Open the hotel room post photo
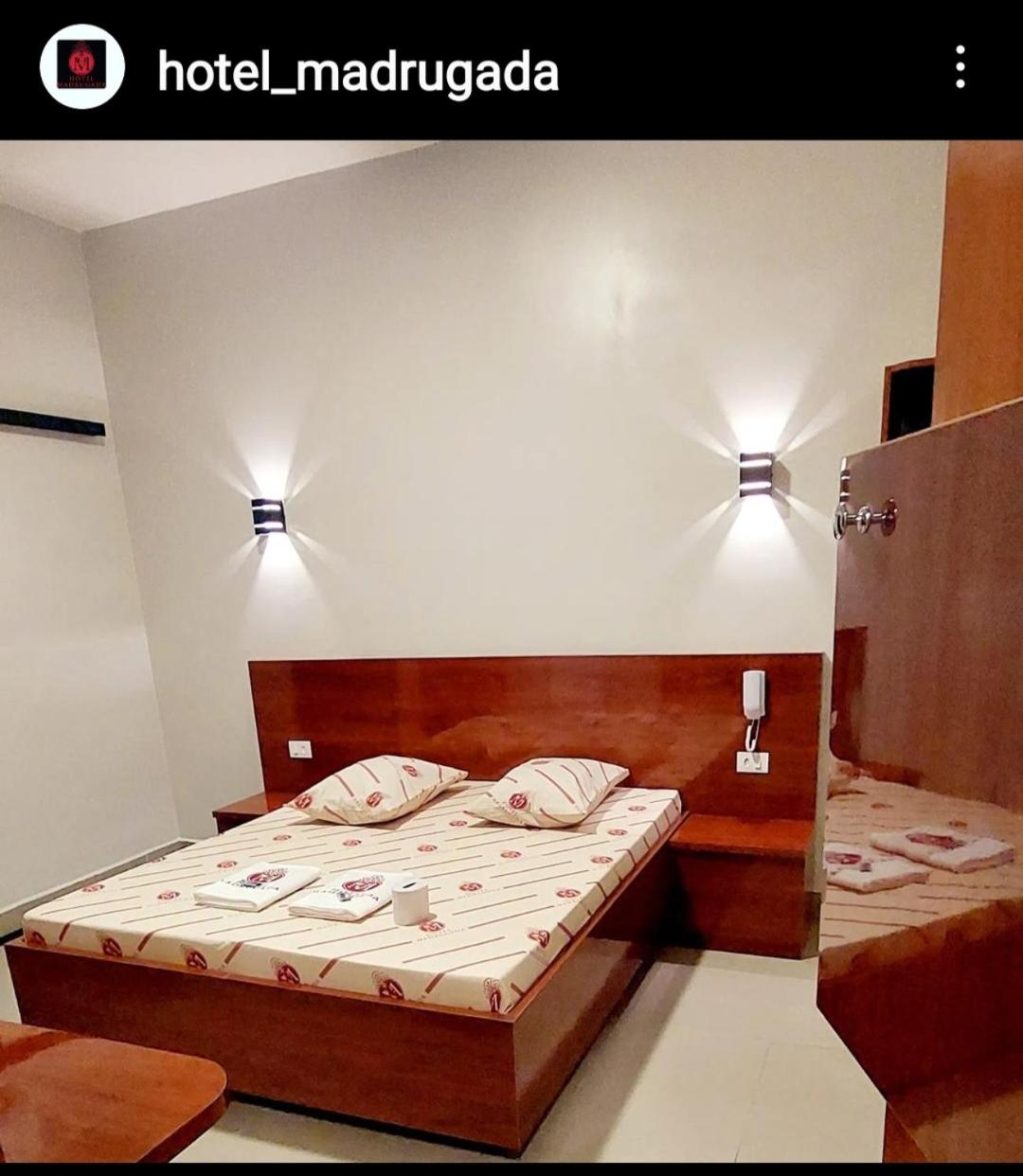This screenshot has height=1176, width=1023. click(511, 651)
